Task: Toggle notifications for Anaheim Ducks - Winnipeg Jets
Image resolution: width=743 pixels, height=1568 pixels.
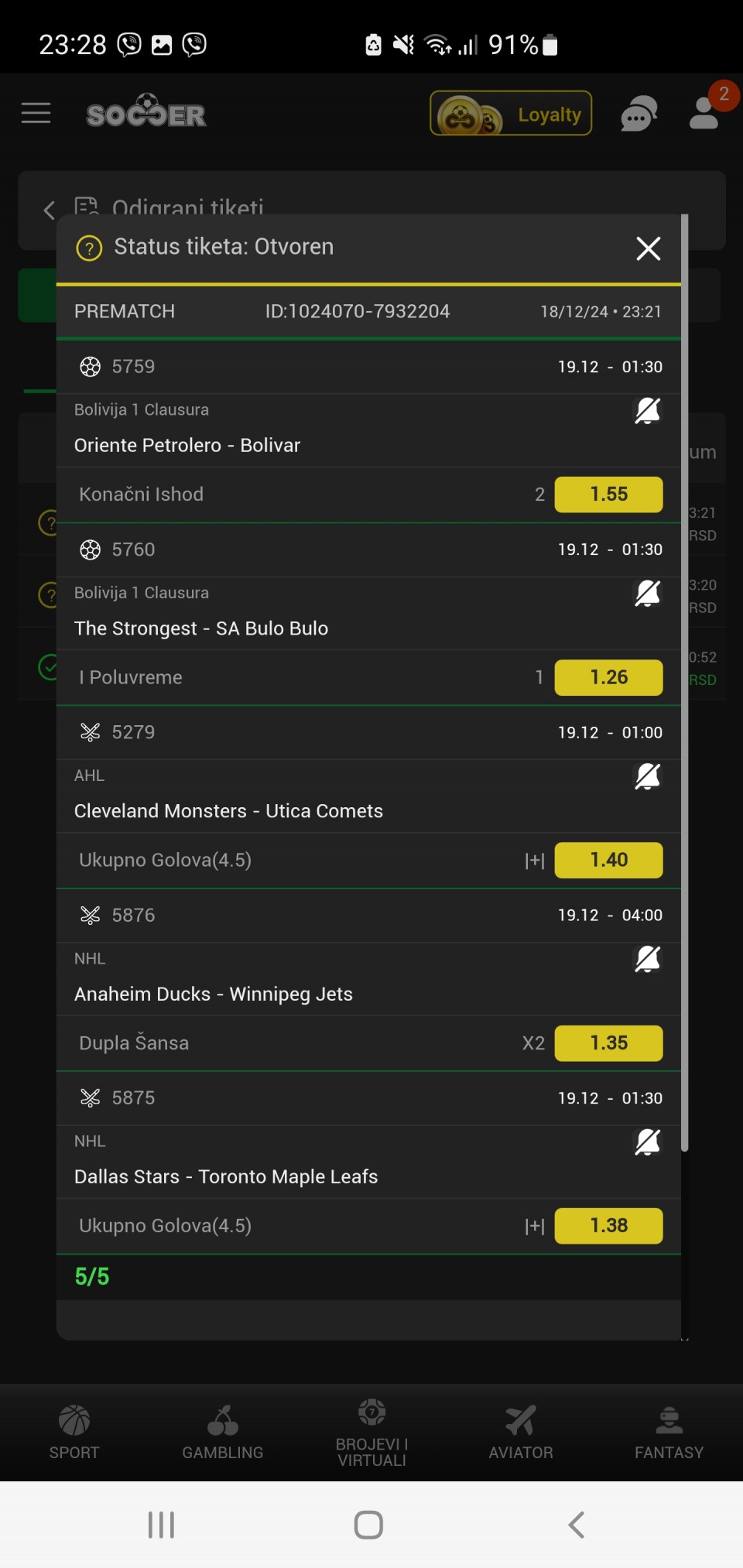Action: point(647,959)
